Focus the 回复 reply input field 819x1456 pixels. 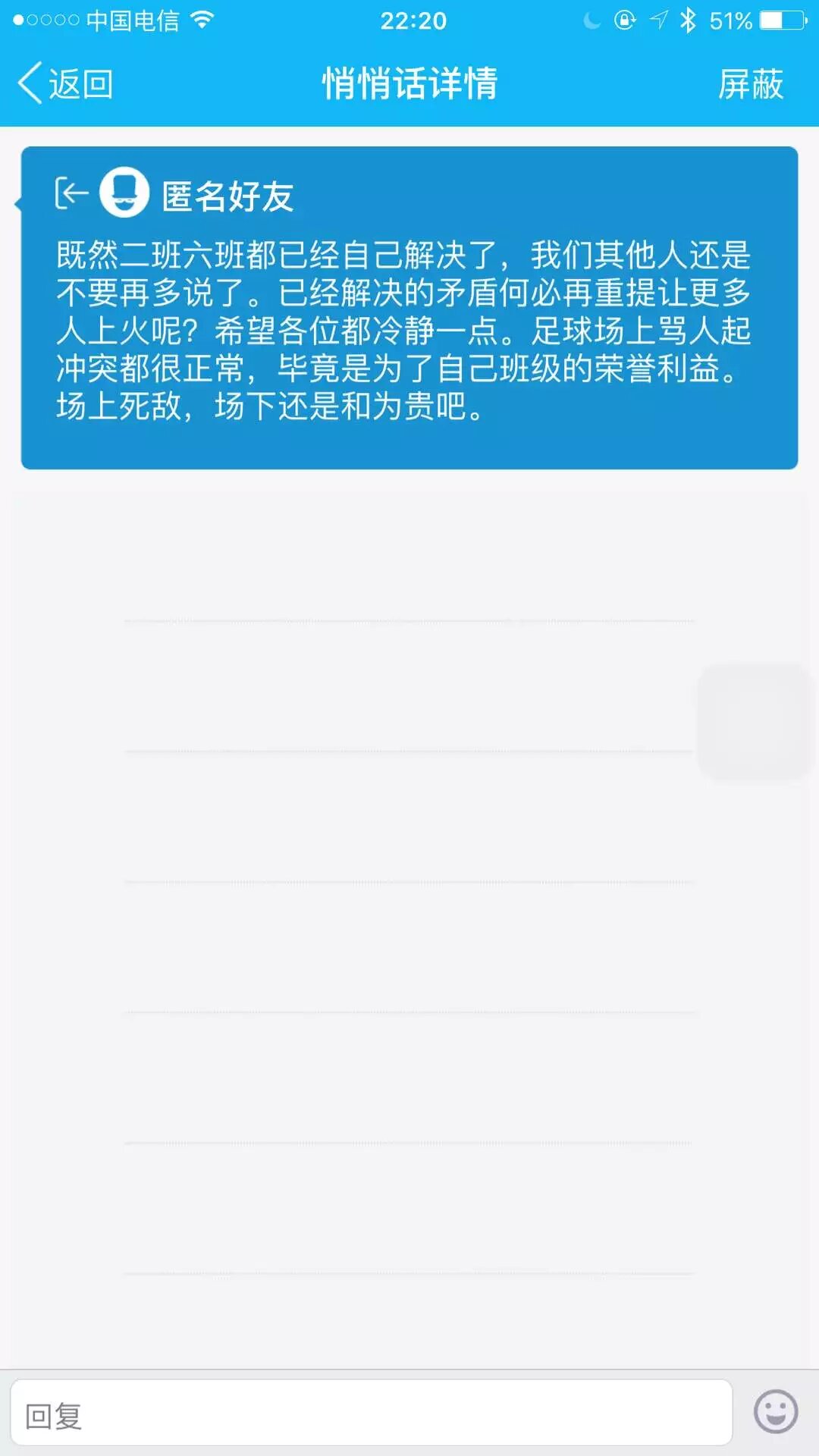[x=372, y=1414]
